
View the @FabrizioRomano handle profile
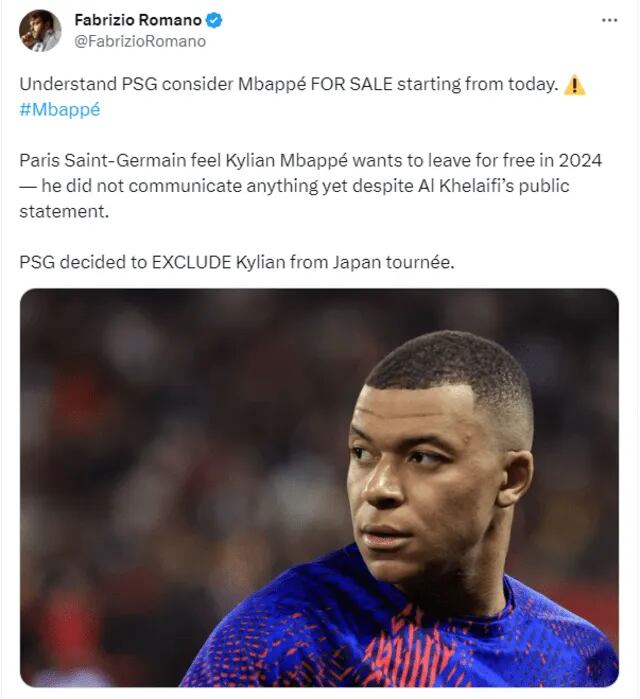[140, 41]
